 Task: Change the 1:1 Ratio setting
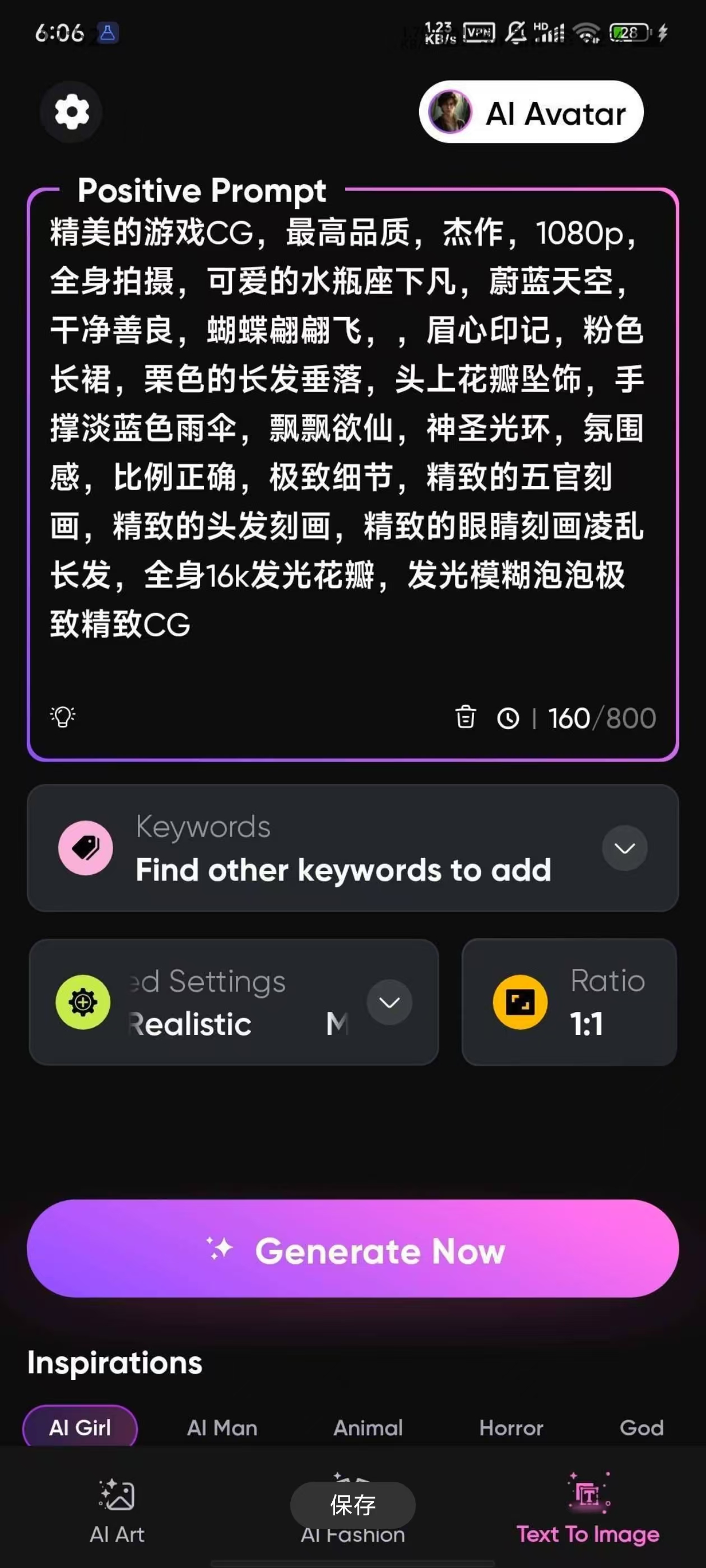tap(568, 1002)
